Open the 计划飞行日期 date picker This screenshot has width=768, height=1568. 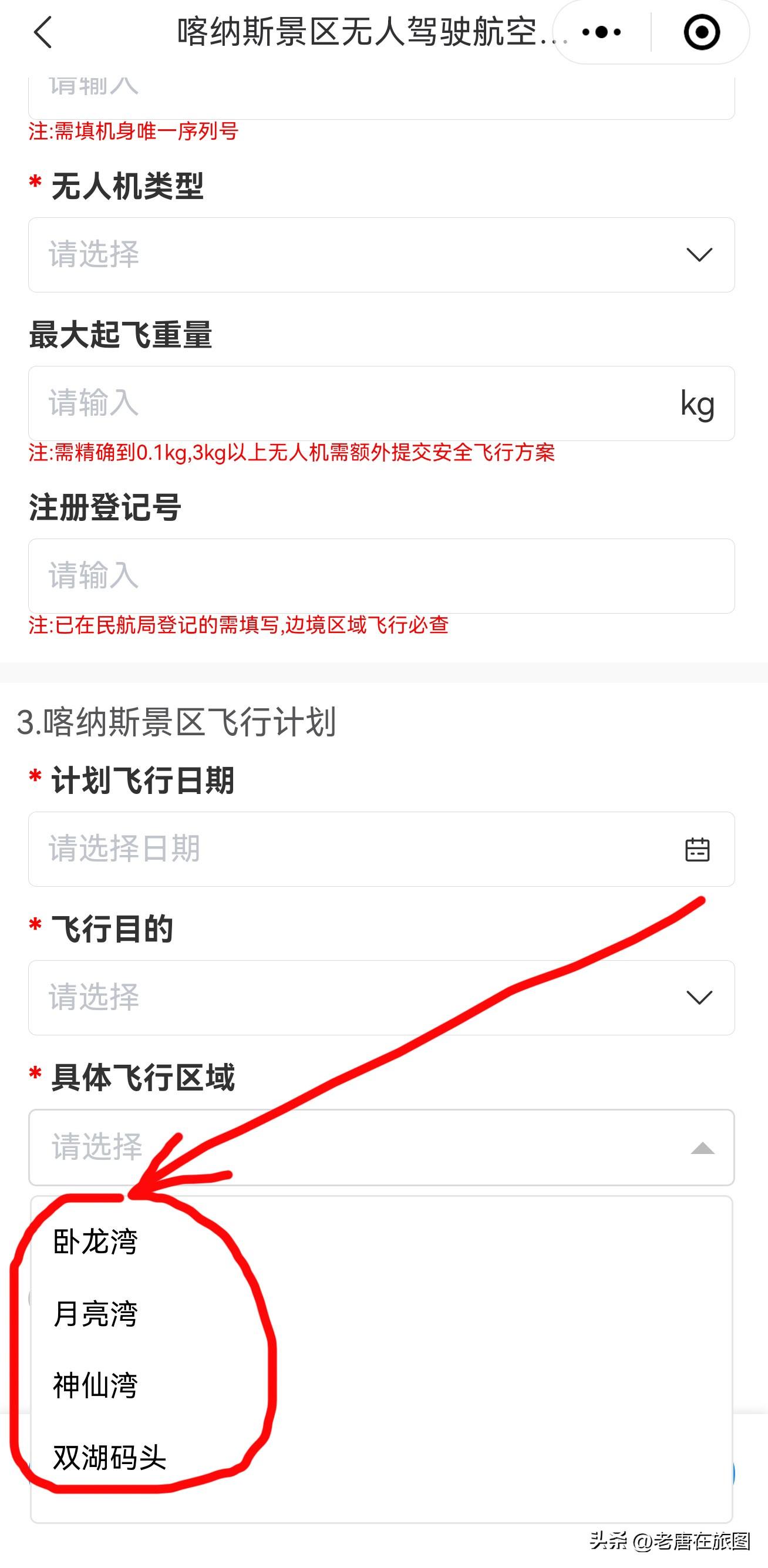[381, 849]
